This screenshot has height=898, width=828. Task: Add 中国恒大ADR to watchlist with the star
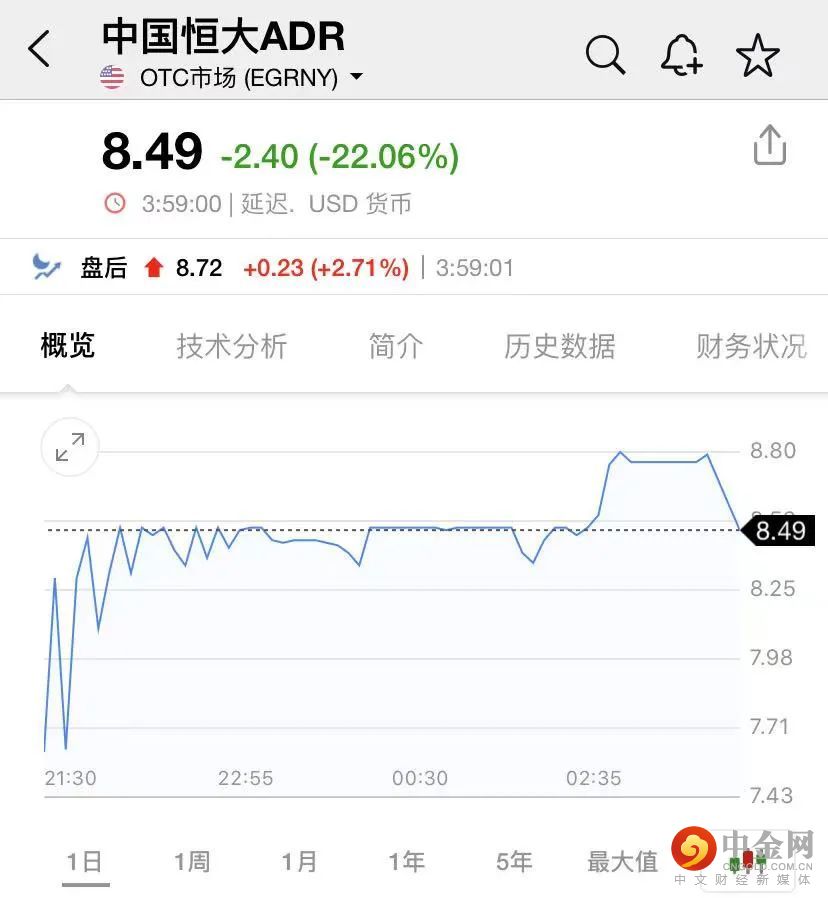click(x=758, y=54)
